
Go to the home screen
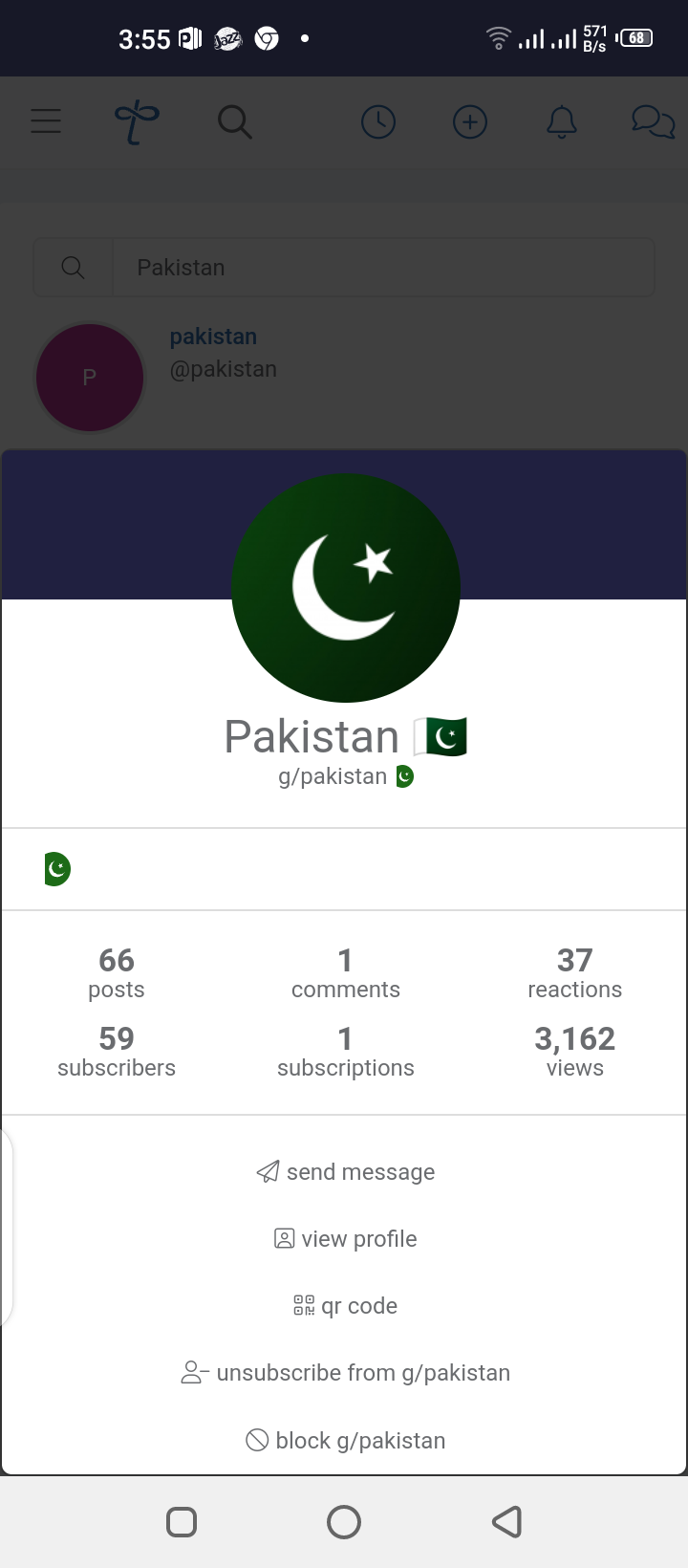tap(344, 1521)
